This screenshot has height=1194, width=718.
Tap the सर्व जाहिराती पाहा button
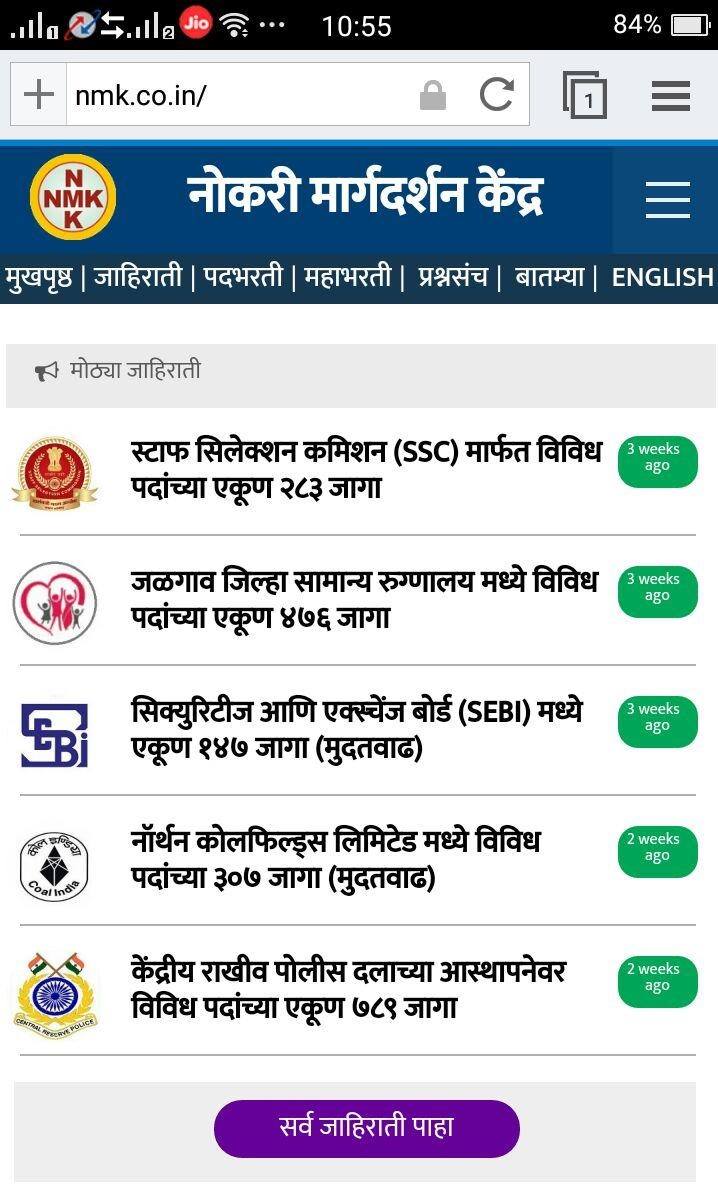[367, 1128]
